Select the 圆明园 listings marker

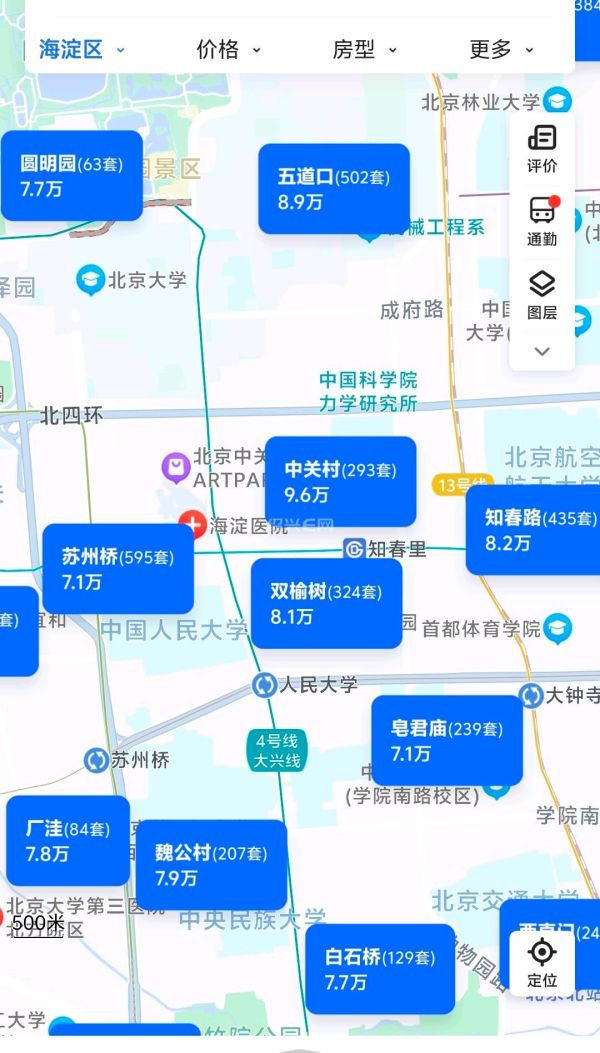coord(72,176)
